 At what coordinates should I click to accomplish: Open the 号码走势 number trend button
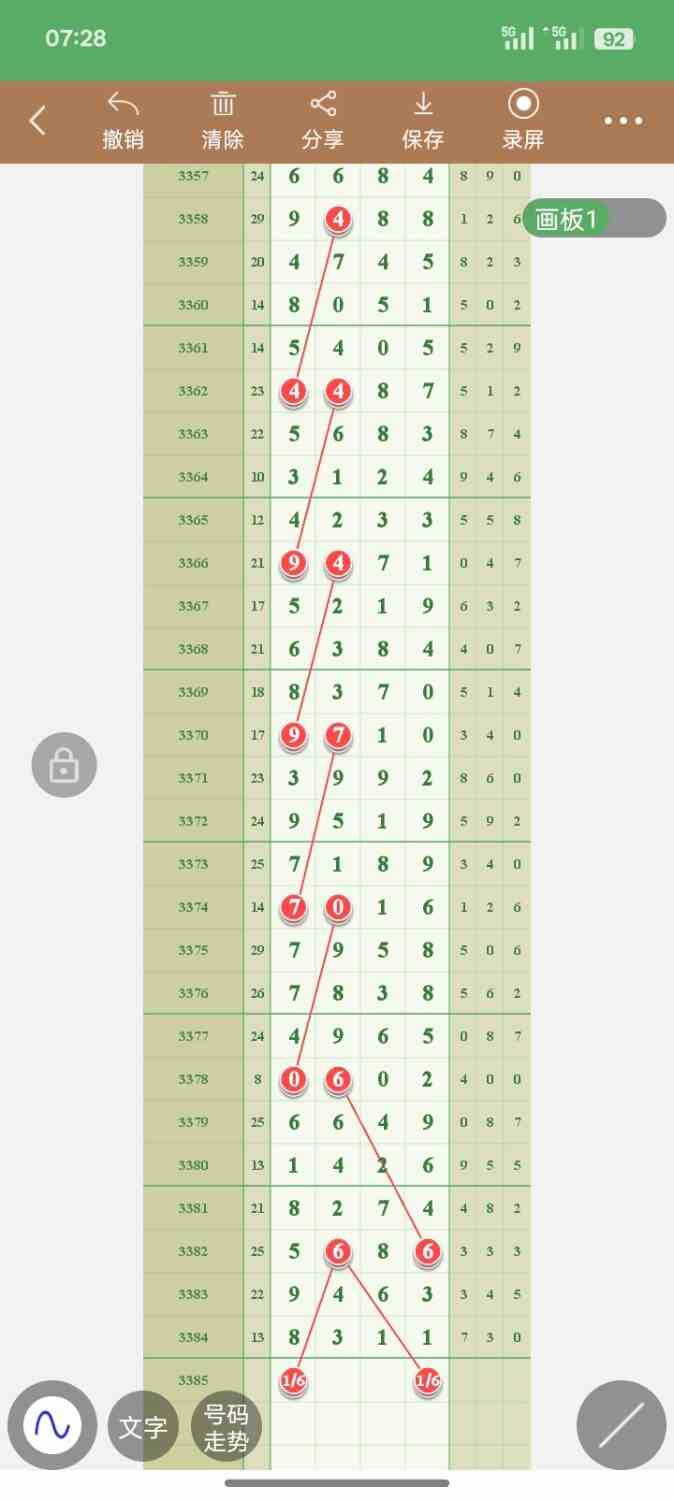coord(226,1427)
